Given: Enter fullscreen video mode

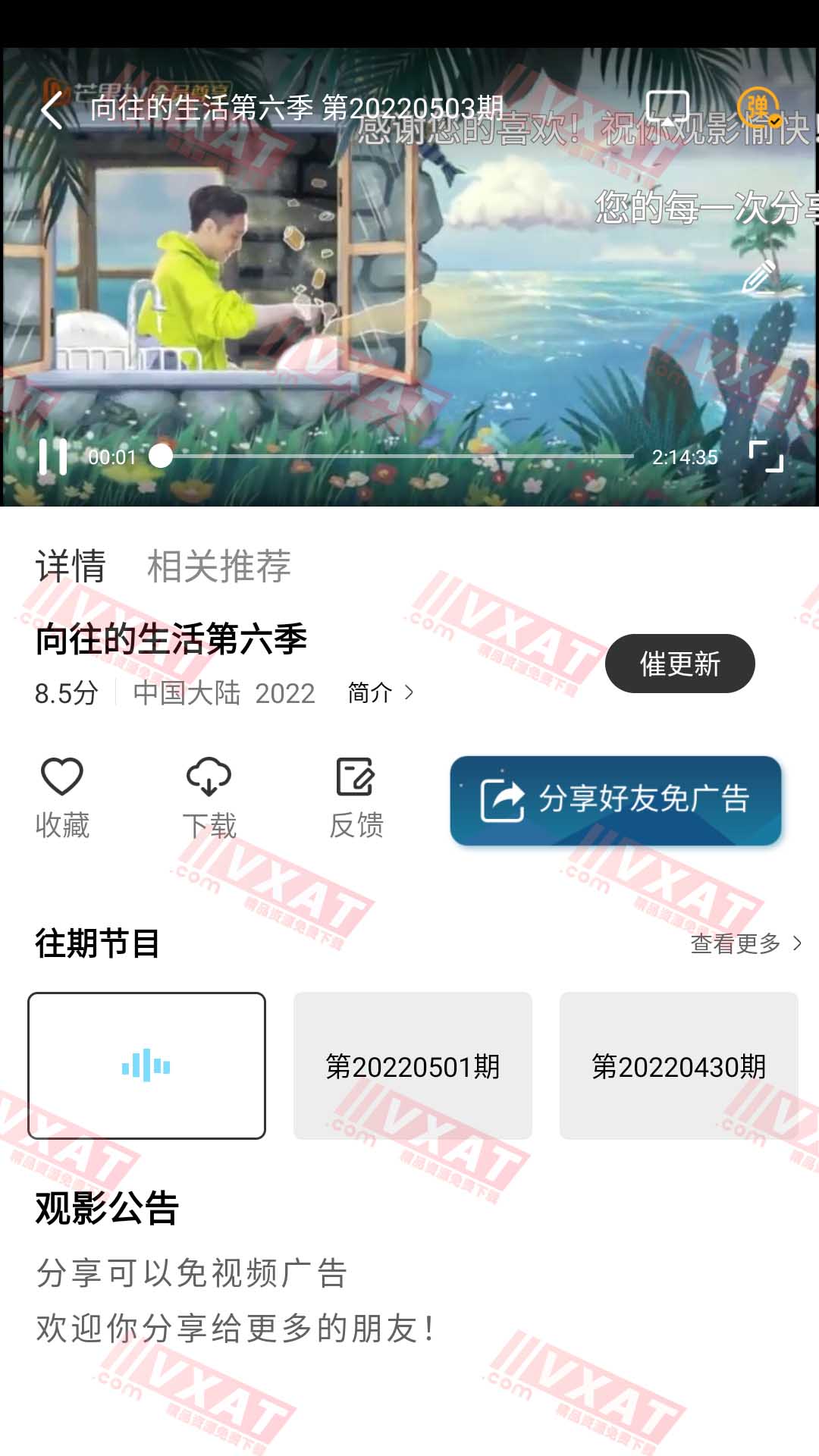Looking at the screenshot, I should tap(766, 457).
